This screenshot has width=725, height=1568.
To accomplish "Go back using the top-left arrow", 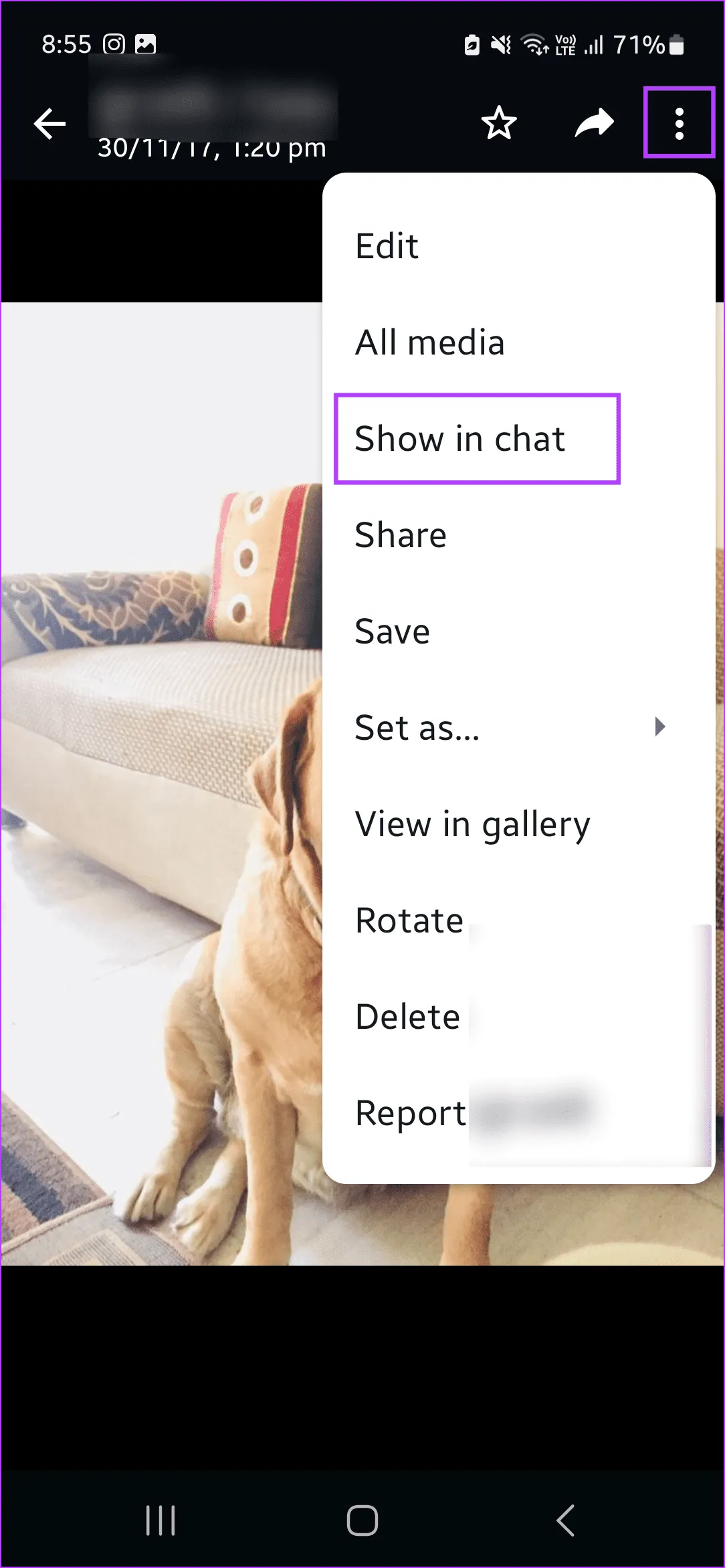I will click(x=49, y=124).
